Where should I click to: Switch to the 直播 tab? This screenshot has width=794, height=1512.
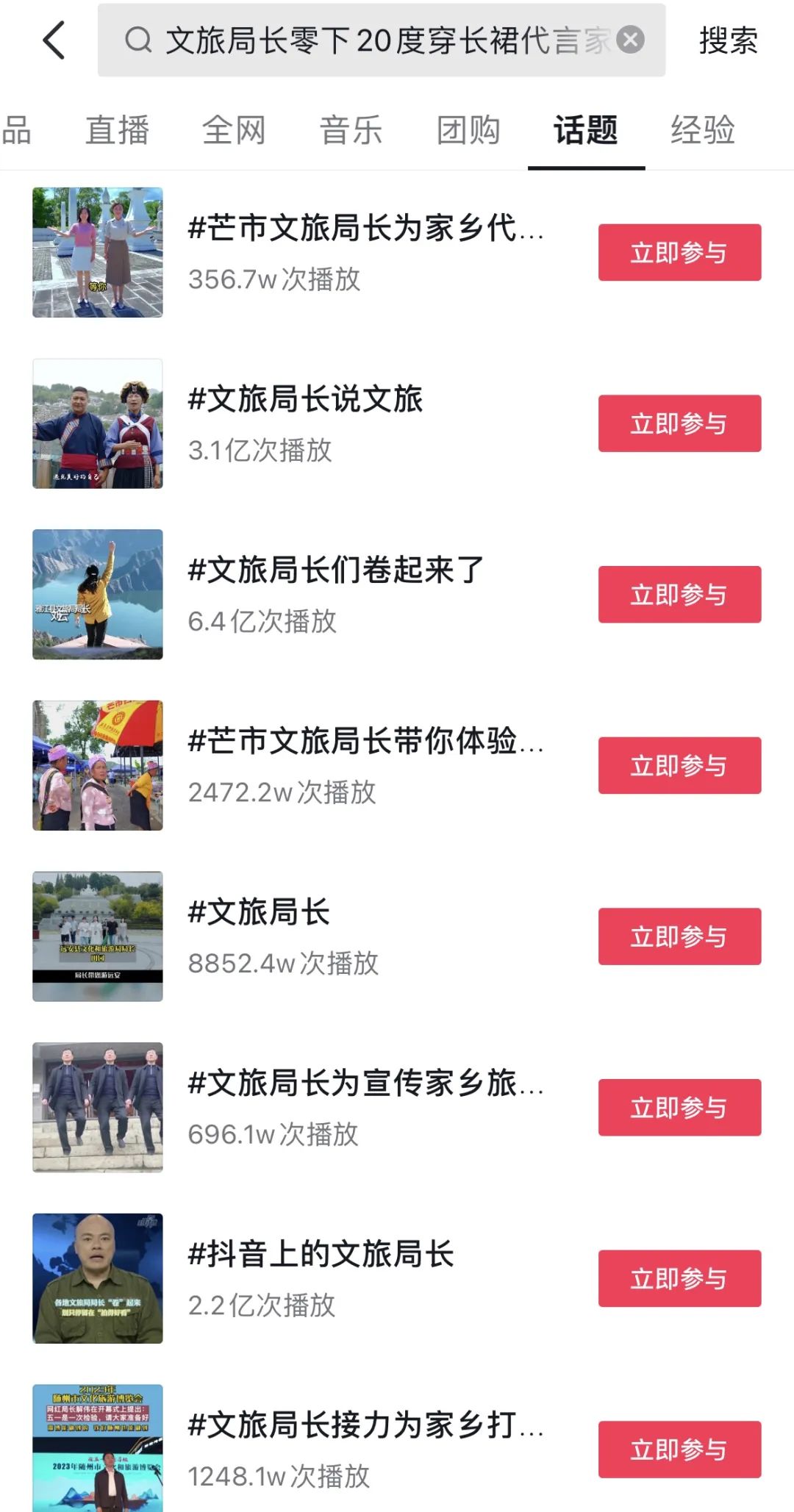(118, 131)
